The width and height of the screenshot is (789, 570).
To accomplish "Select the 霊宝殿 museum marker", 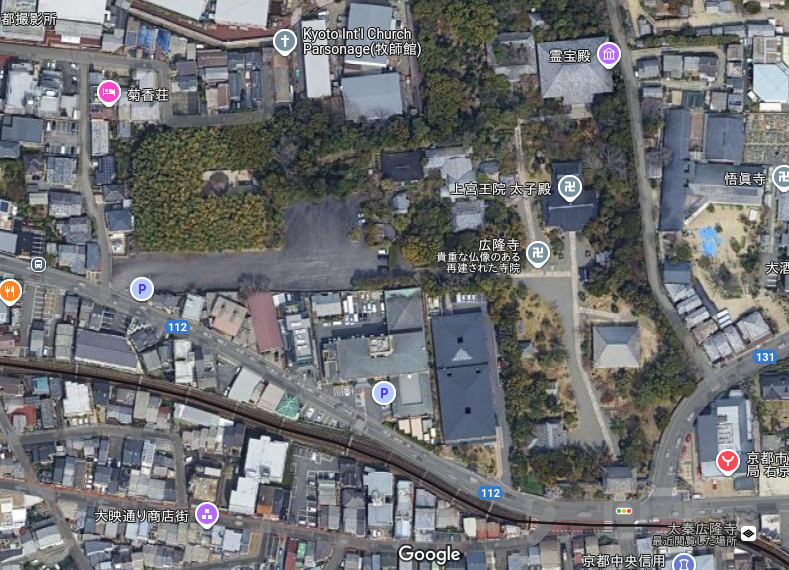I will [607, 54].
